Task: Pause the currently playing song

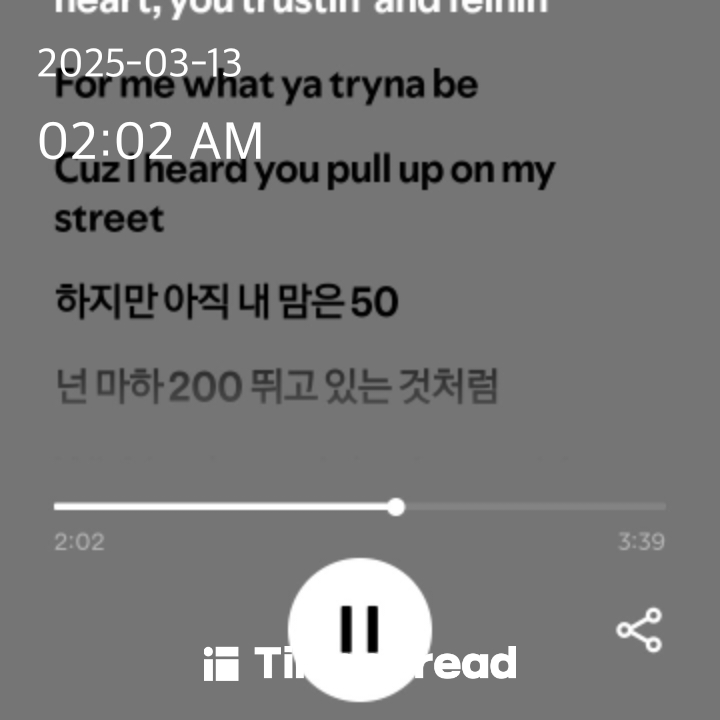Action: 360,628
